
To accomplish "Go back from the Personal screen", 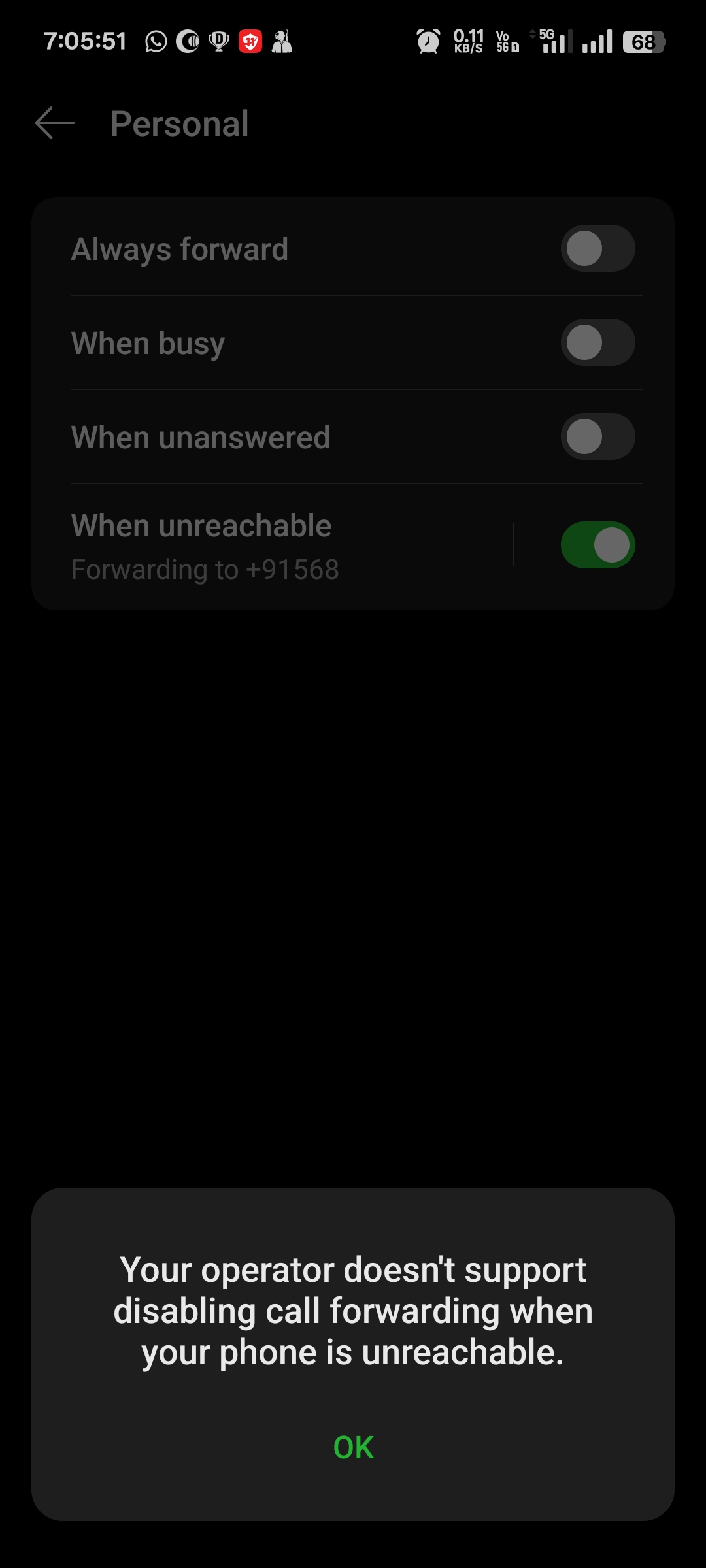I will click(55, 123).
